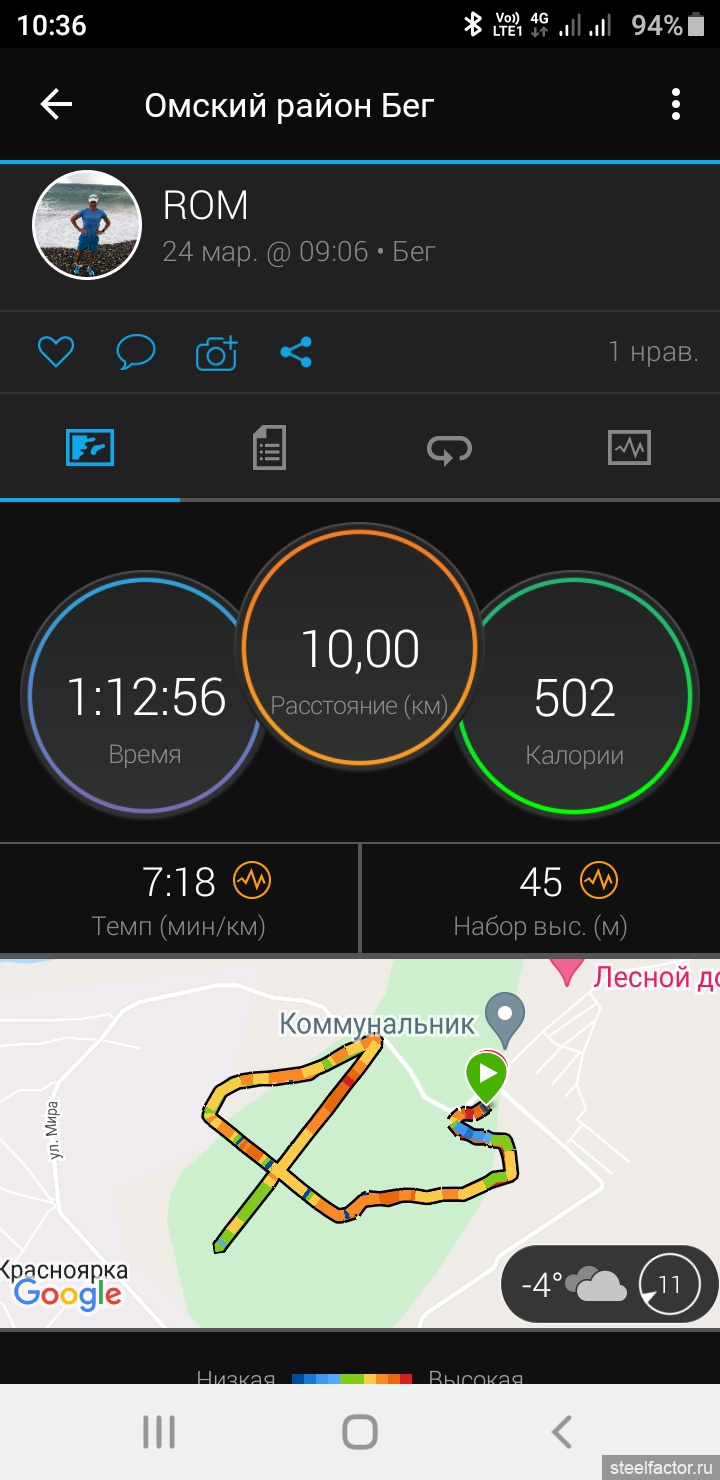Tap the pace insight icon beside 7:18

[x=252, y=881]
